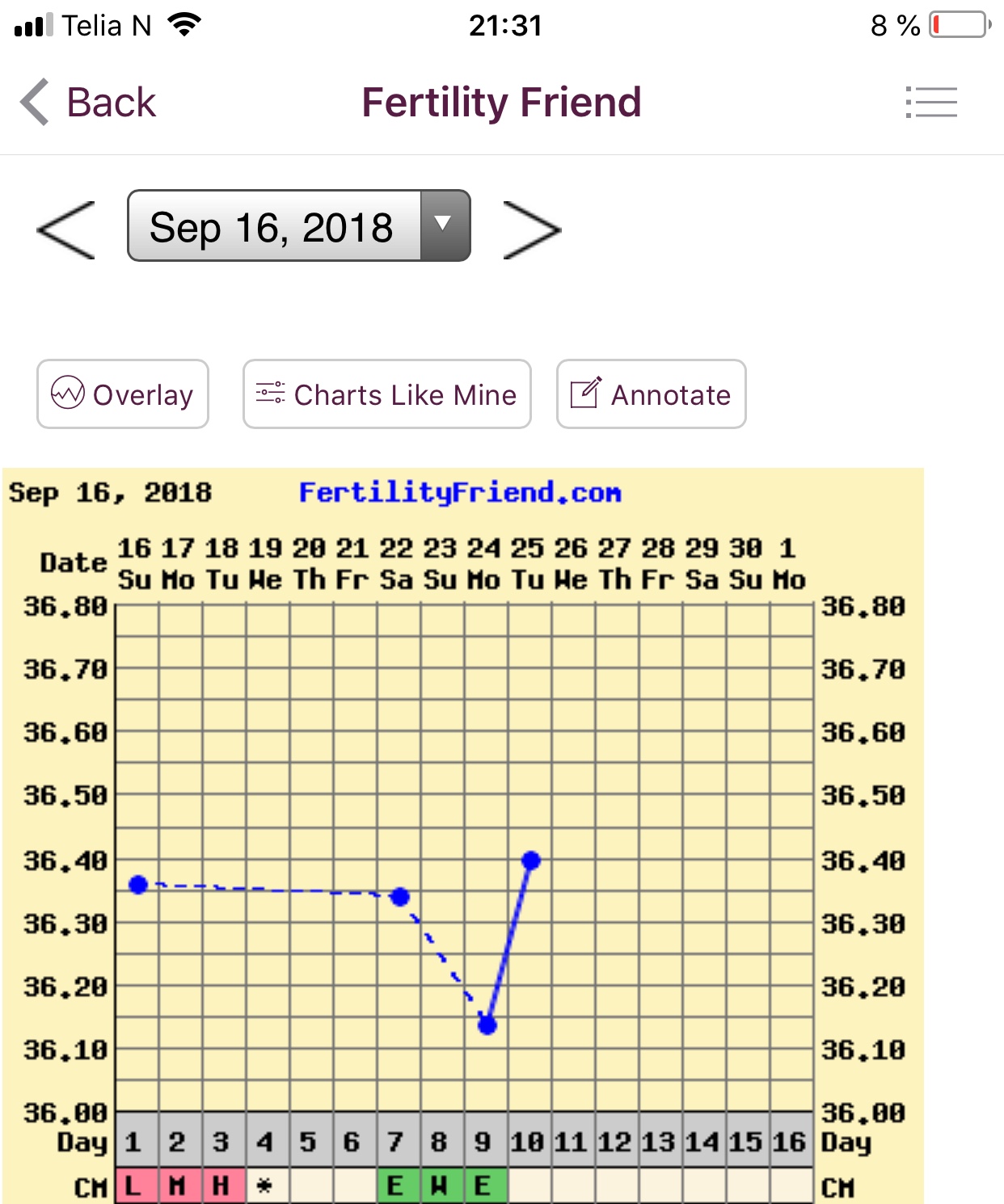Open the Sep 16, 2018 date dropdown
This screenshot has width=1004, height=1204.
tap(299, 226)
